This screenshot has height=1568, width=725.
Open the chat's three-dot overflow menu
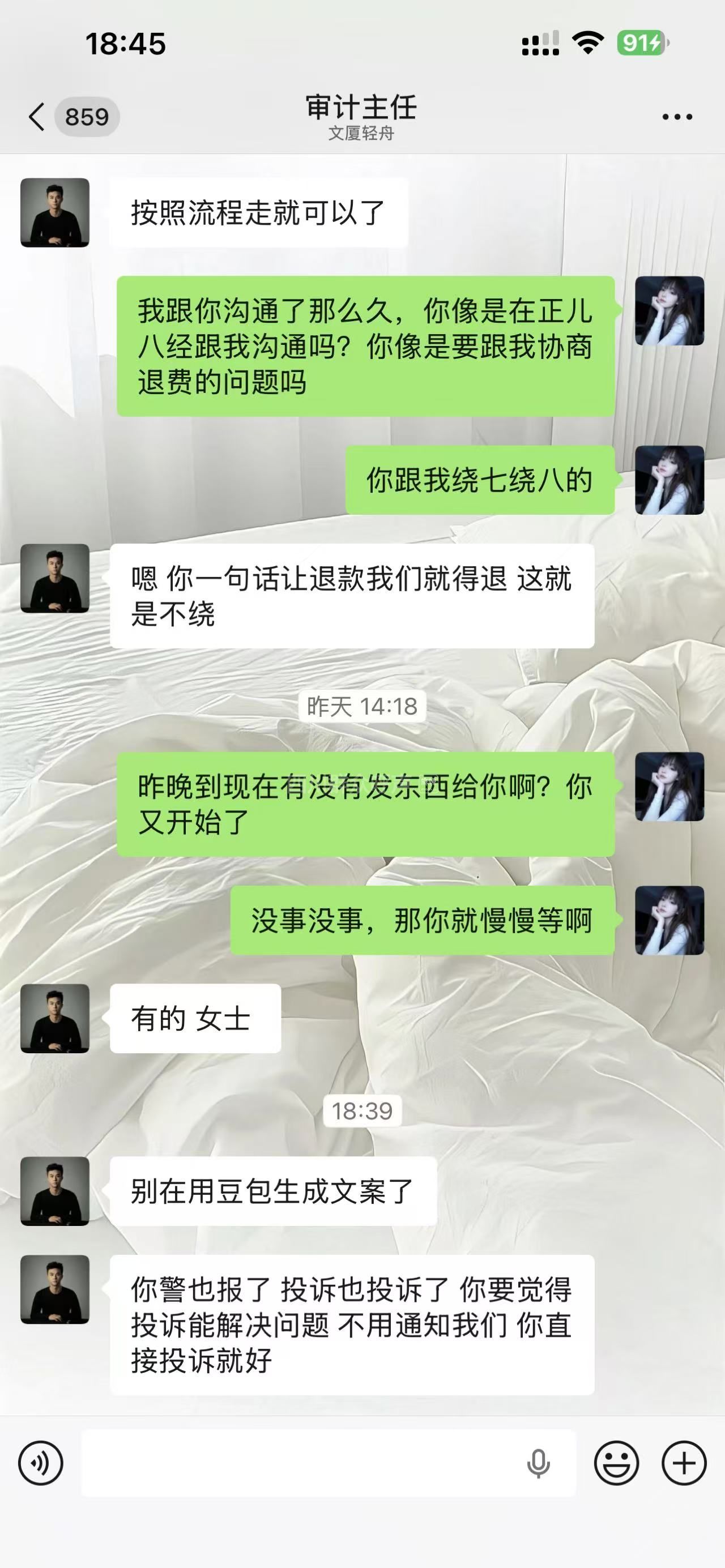pyautogui.click(x=677, y=117)
